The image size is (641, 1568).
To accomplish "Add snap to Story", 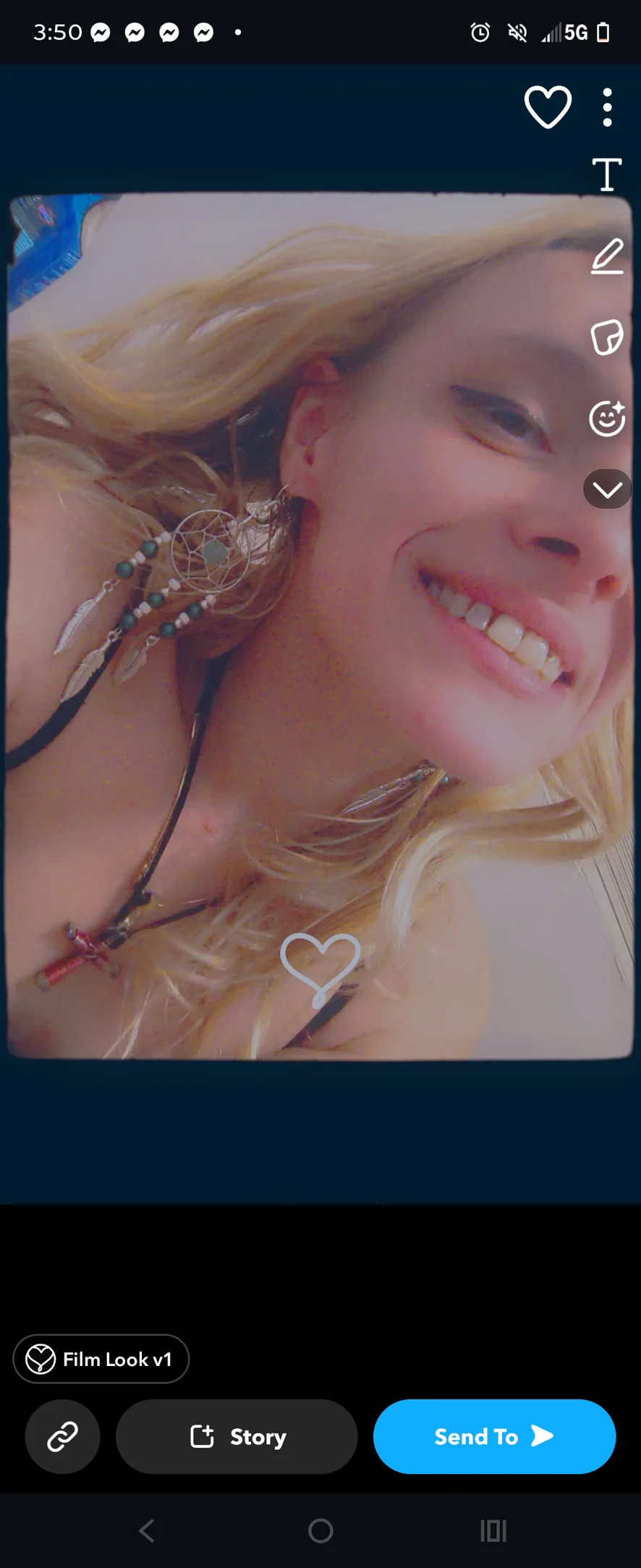I will (237, 1436).
